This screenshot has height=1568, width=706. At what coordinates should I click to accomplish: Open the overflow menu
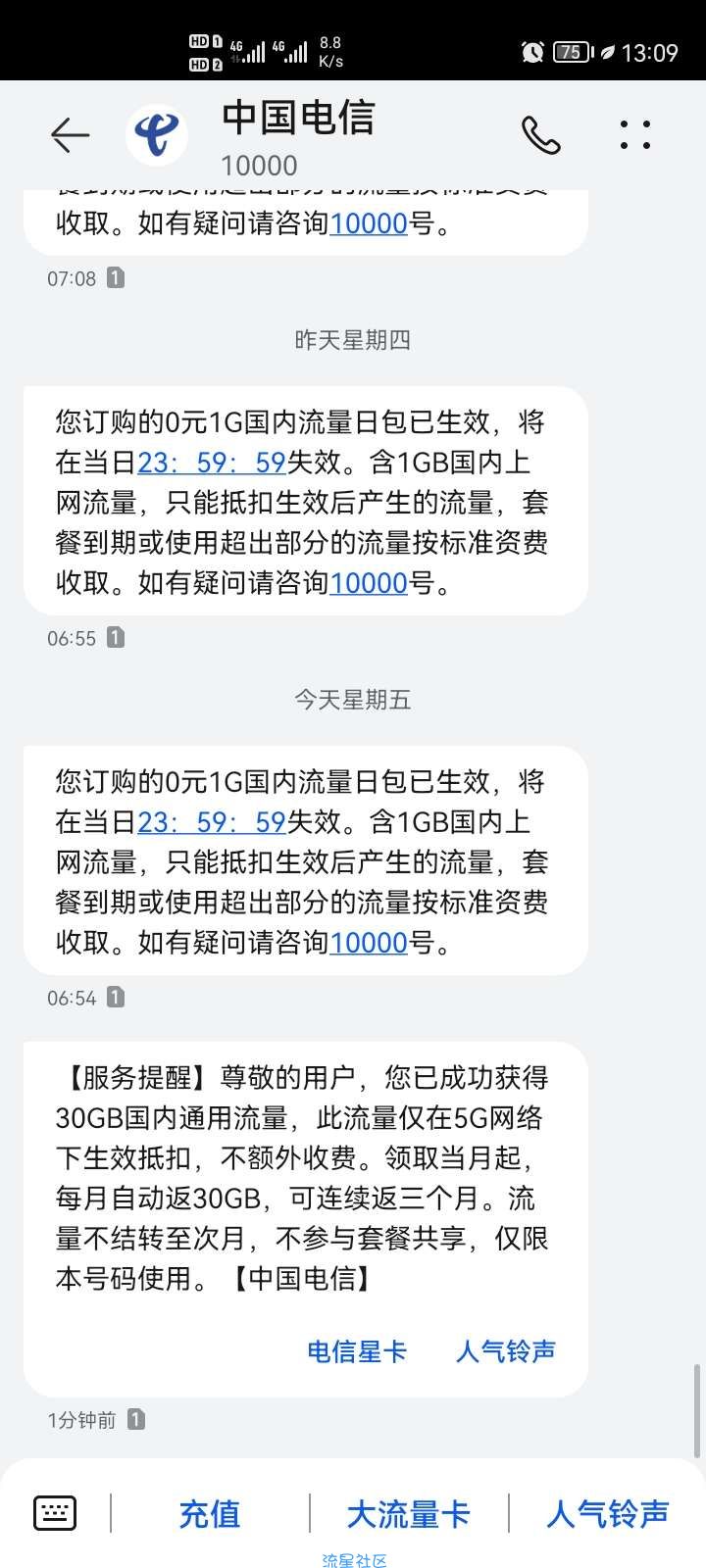635,135
